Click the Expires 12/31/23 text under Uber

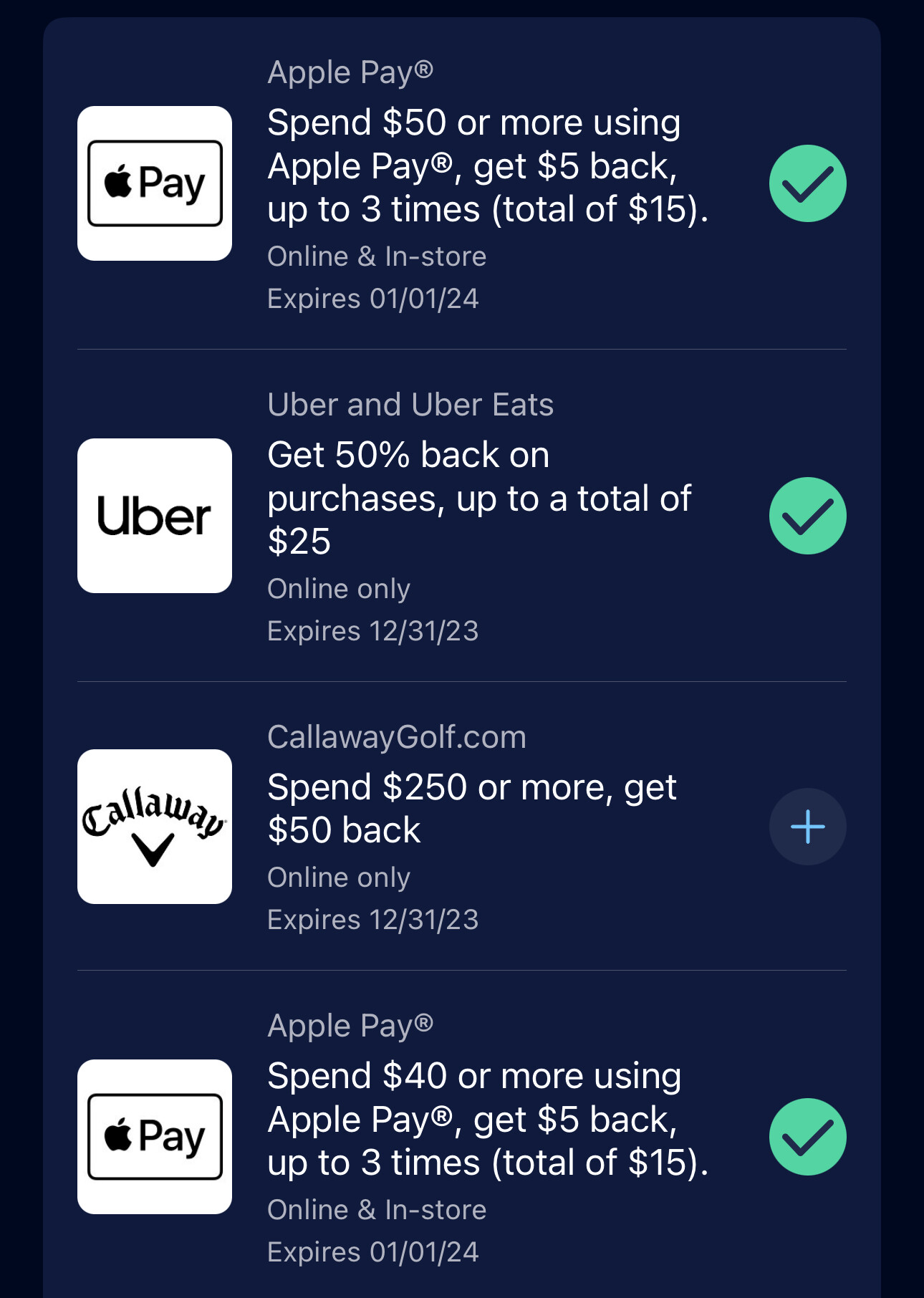coord(374,630)
